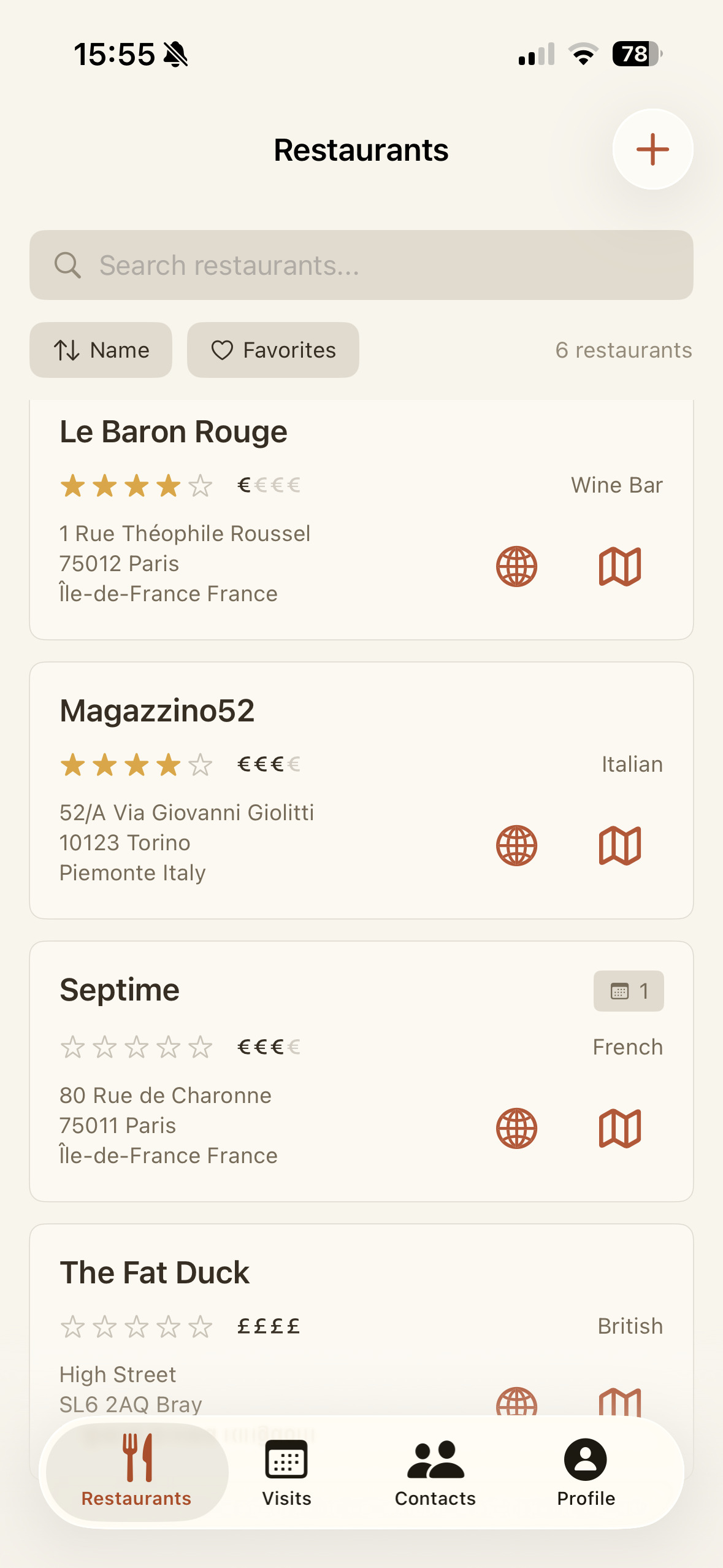723x1568 pixels.
Task: Tap the restaurant search field
Action: (x=362, y=266)
